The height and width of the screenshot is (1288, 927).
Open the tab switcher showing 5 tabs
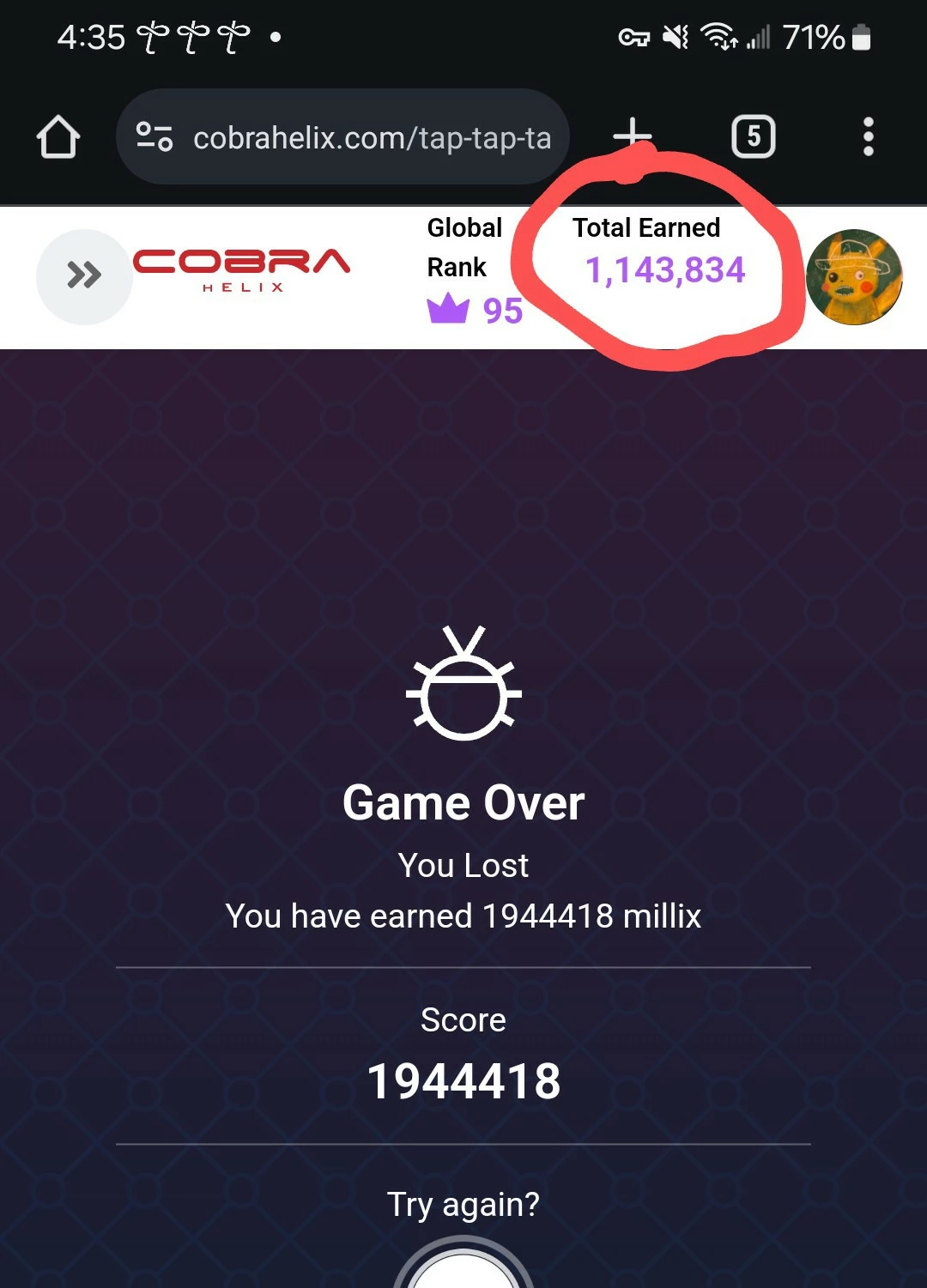(x=753, y=136)
